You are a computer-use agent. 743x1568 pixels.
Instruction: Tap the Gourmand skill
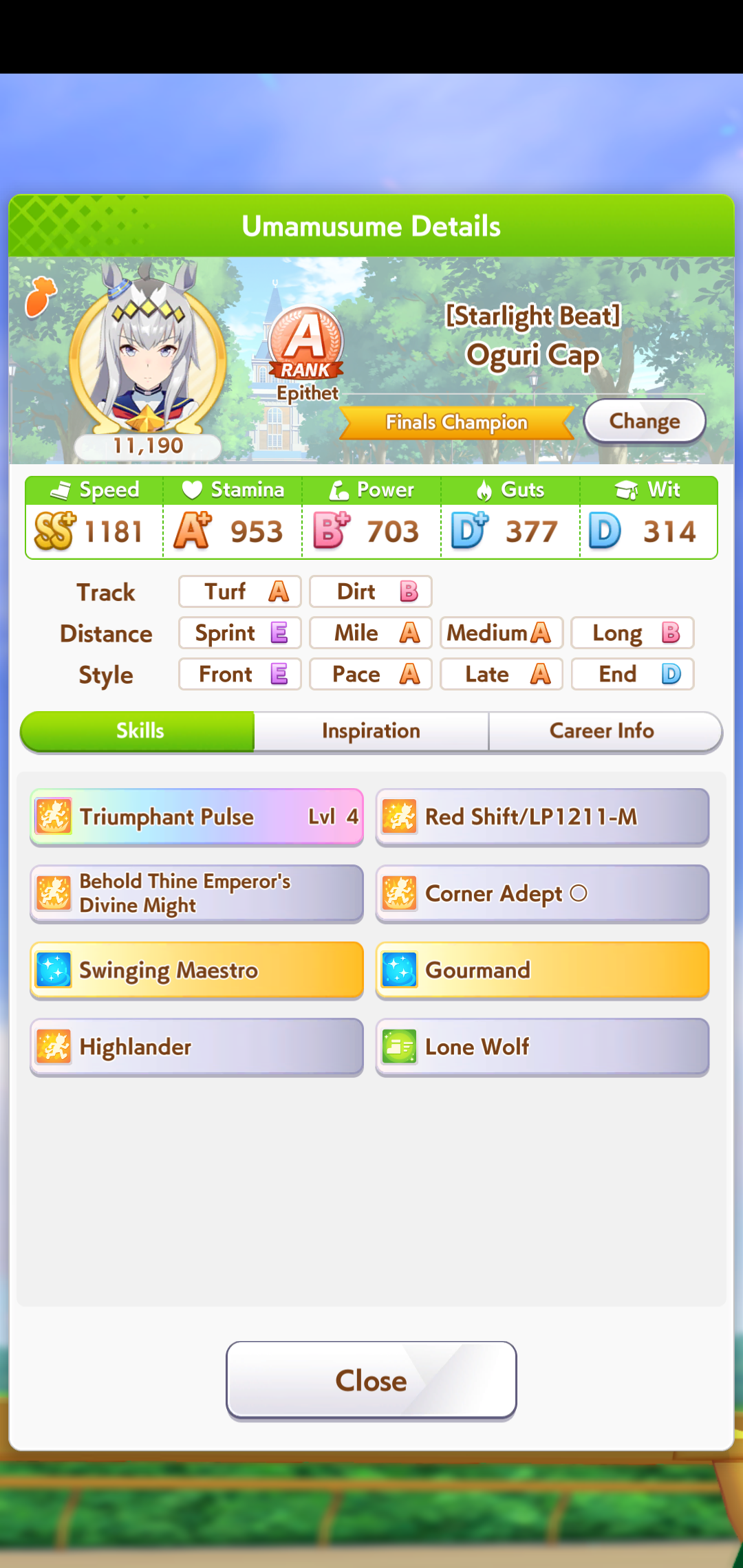tap(542, 970)
